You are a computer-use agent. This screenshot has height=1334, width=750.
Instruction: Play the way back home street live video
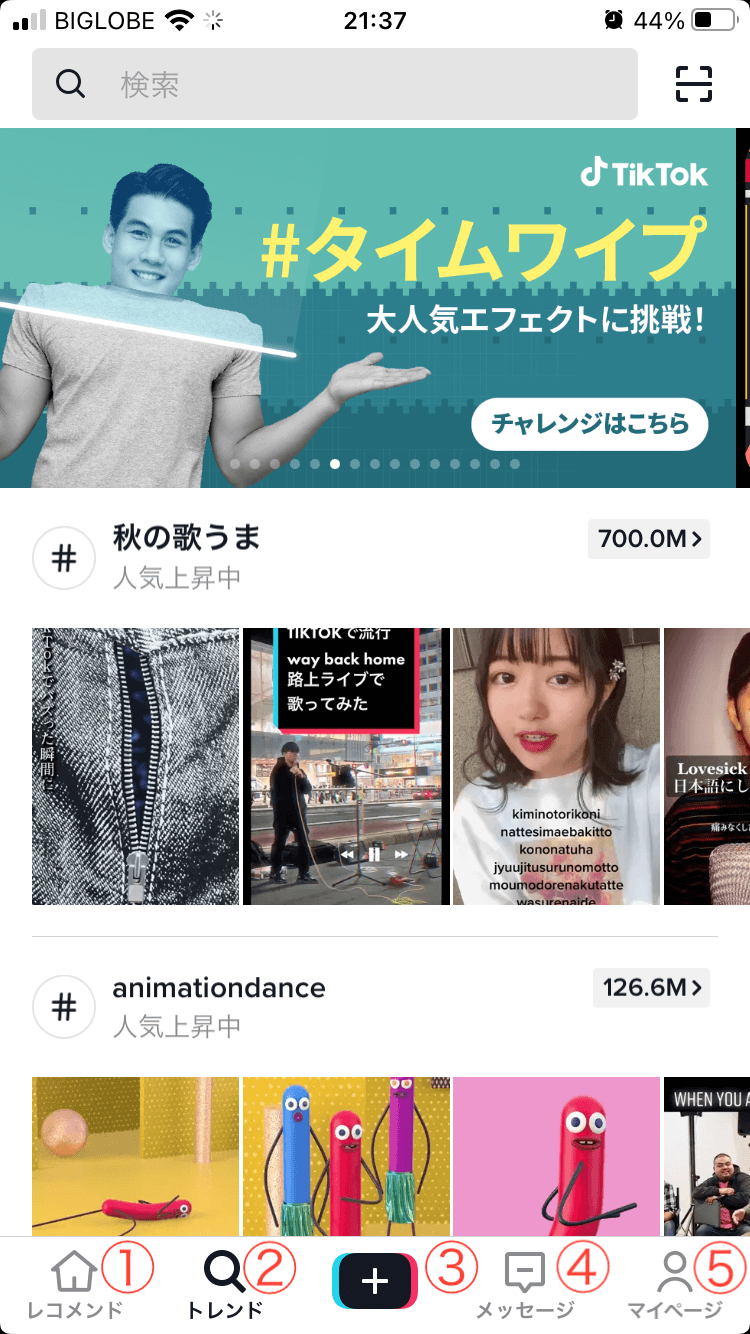point(346,766)
